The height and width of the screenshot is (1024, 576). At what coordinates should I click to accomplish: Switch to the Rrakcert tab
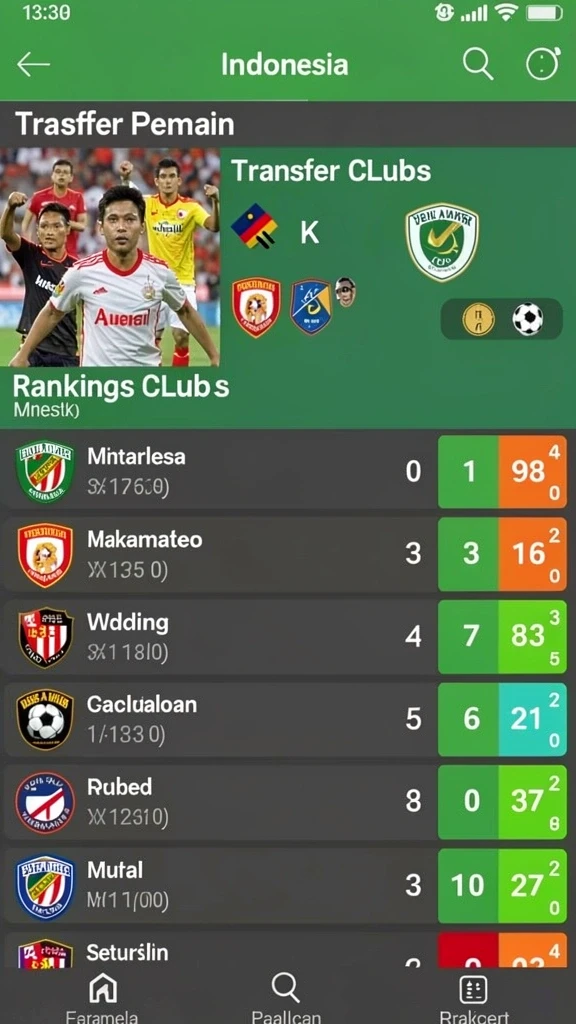click(473, 998)
